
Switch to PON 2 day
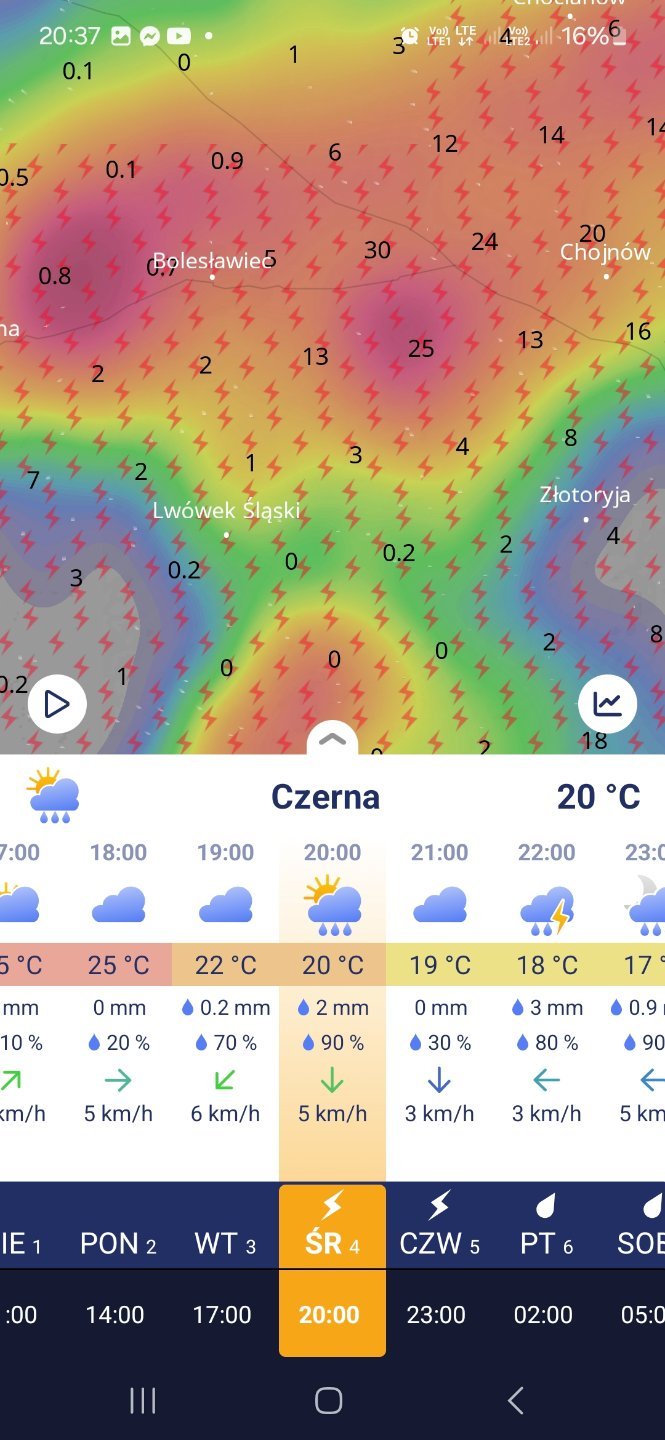(118, 1243)
